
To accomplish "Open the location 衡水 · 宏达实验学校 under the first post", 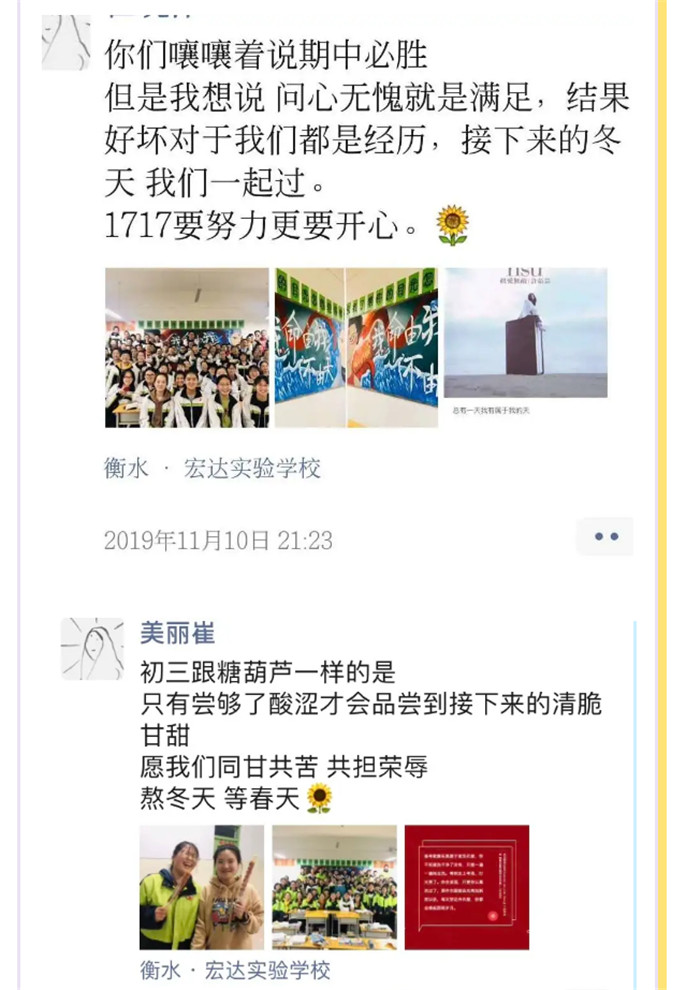I will [x=212, y=468].
